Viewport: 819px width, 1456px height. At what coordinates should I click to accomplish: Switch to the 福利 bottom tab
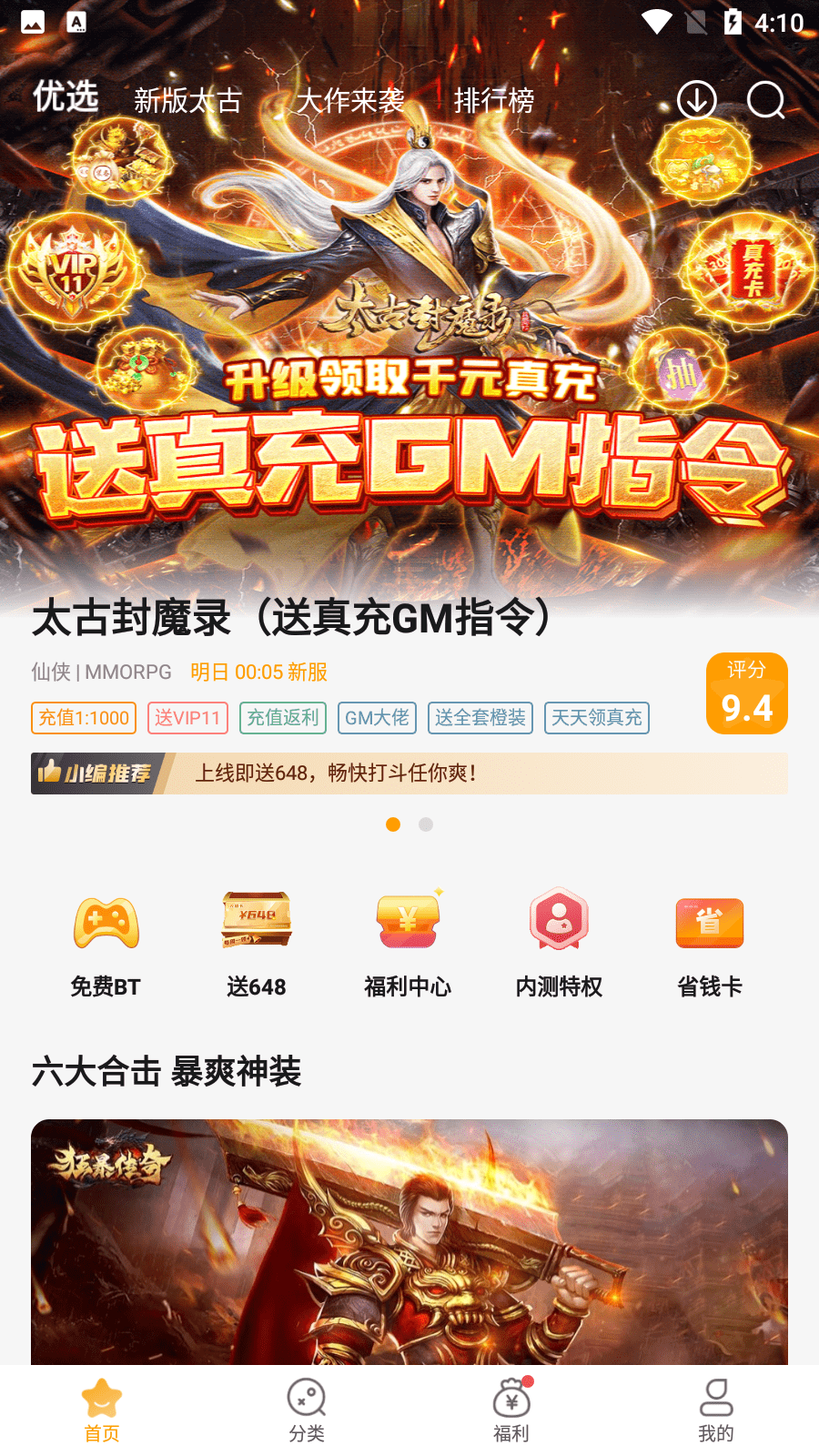coord(511,1410)
